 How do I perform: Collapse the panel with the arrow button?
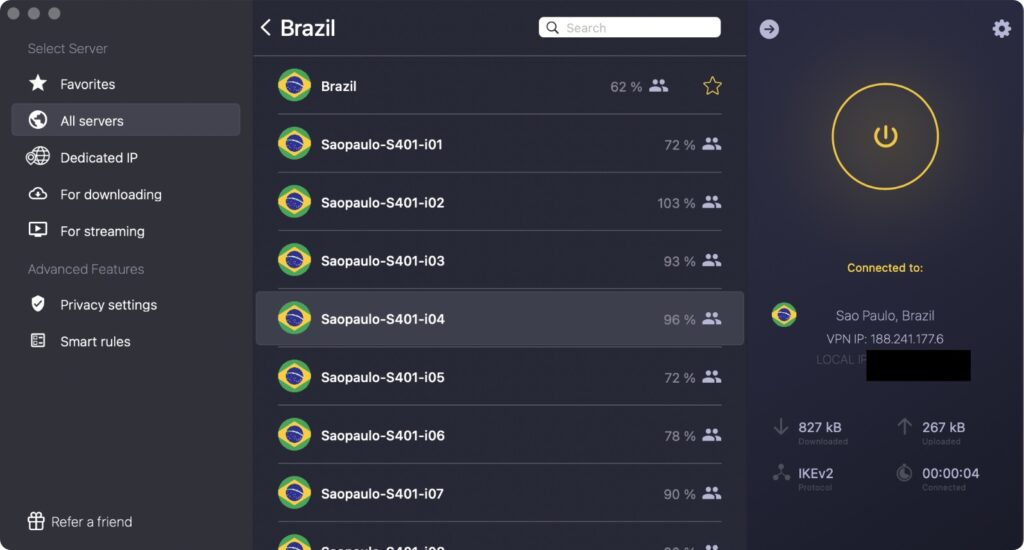point(769,29)
